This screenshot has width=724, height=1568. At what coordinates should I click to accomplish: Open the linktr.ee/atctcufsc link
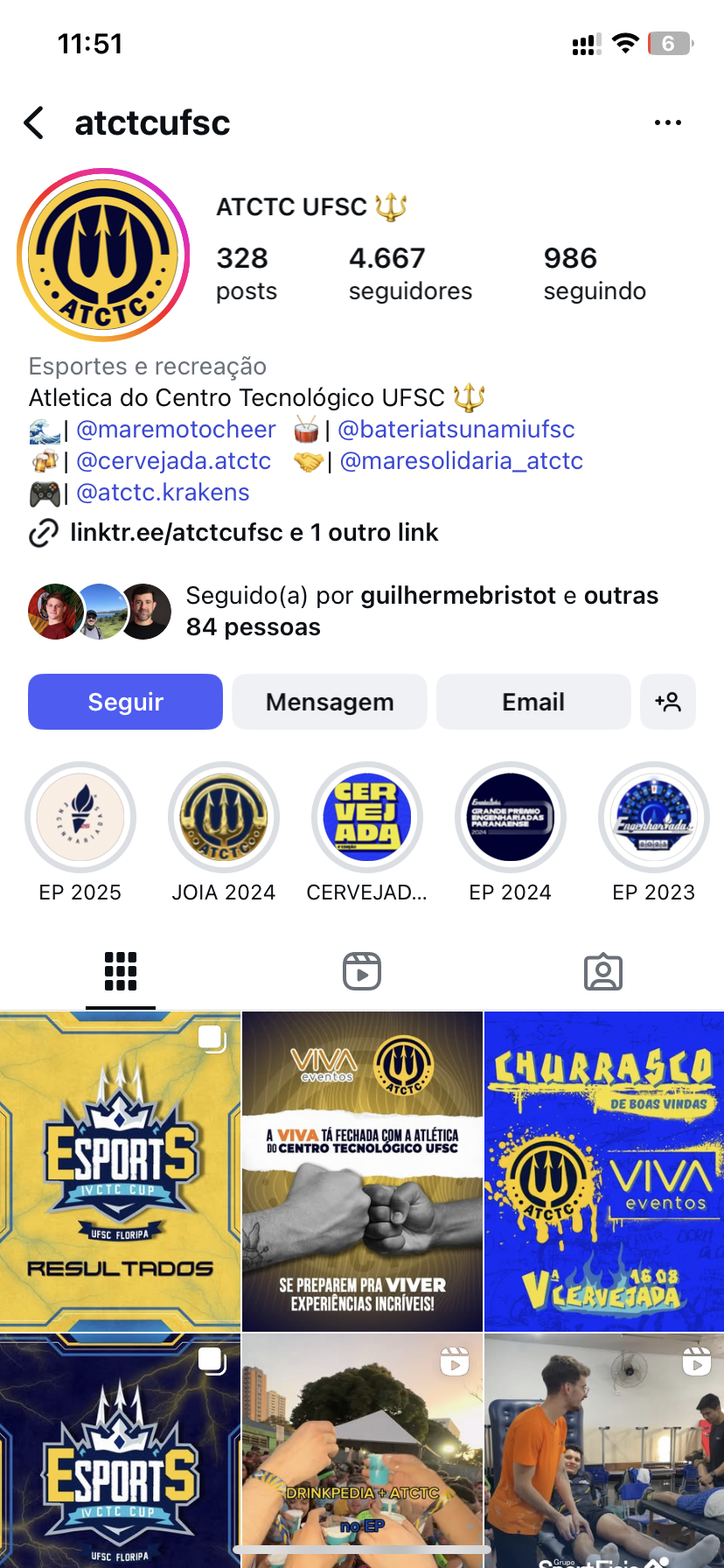coord(254,532)
